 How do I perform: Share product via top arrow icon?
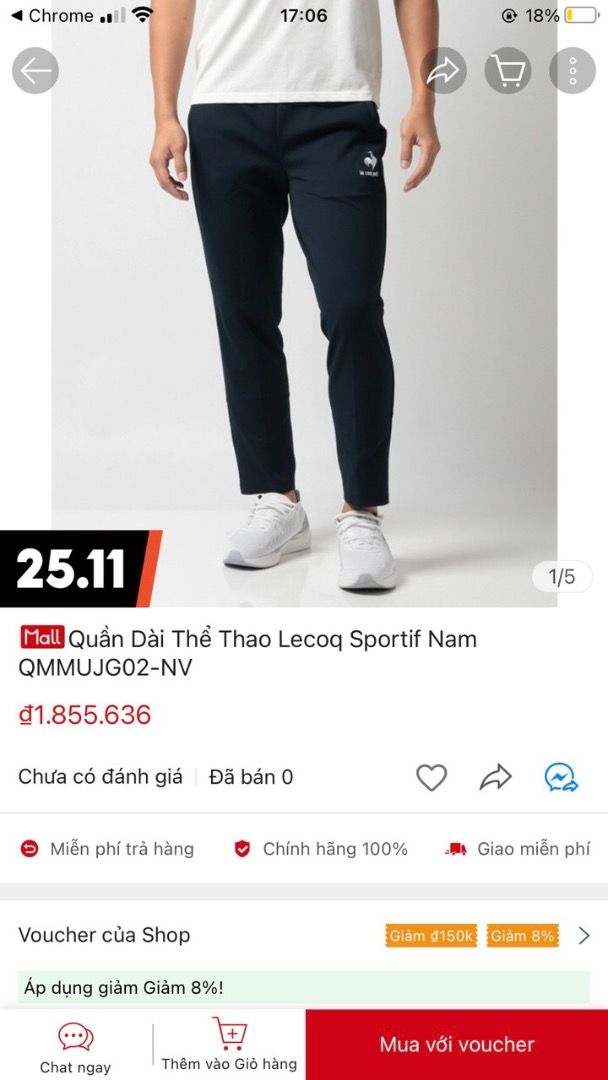(443, 71)
